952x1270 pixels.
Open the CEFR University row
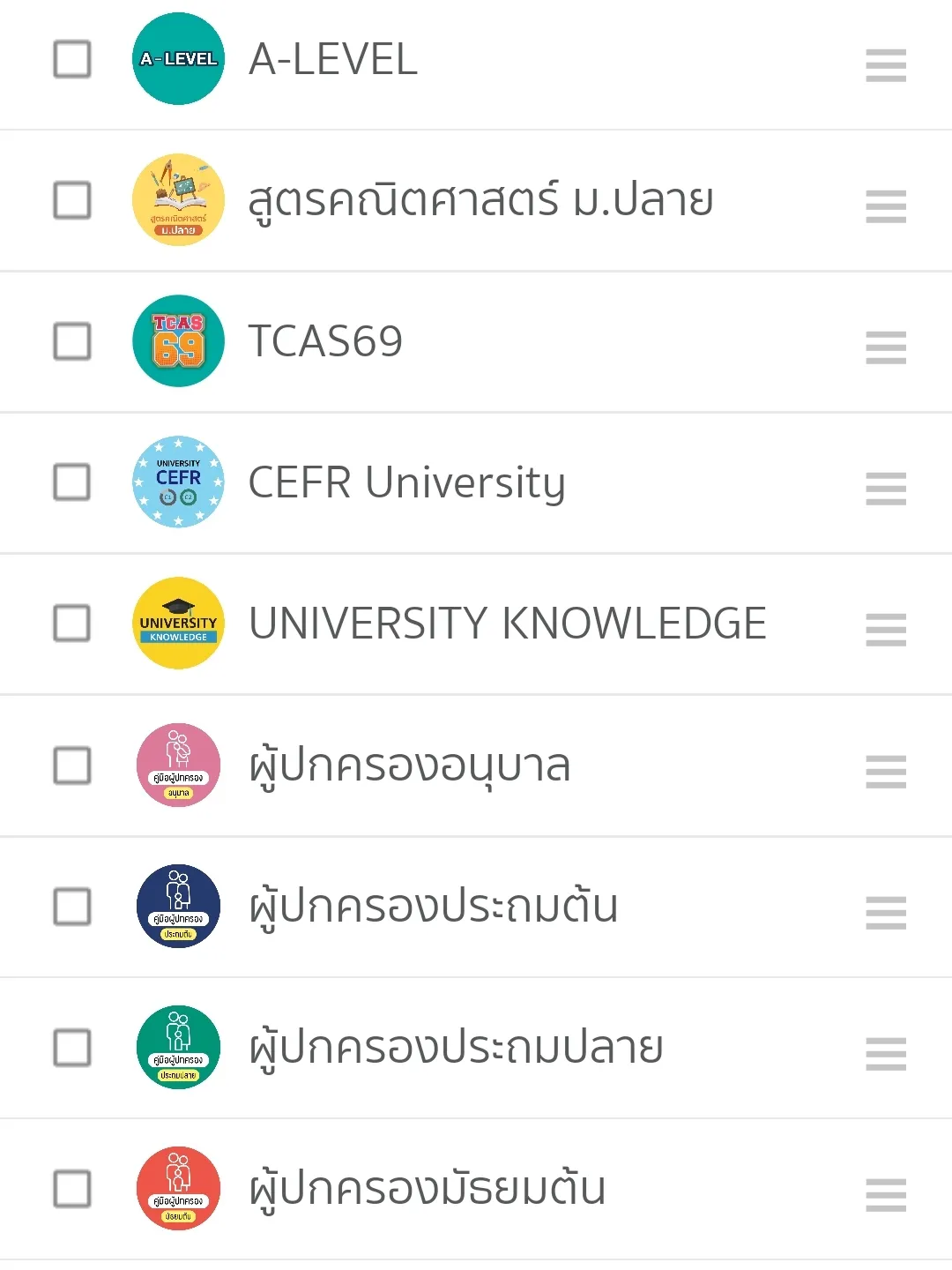[x=406, y=482]
